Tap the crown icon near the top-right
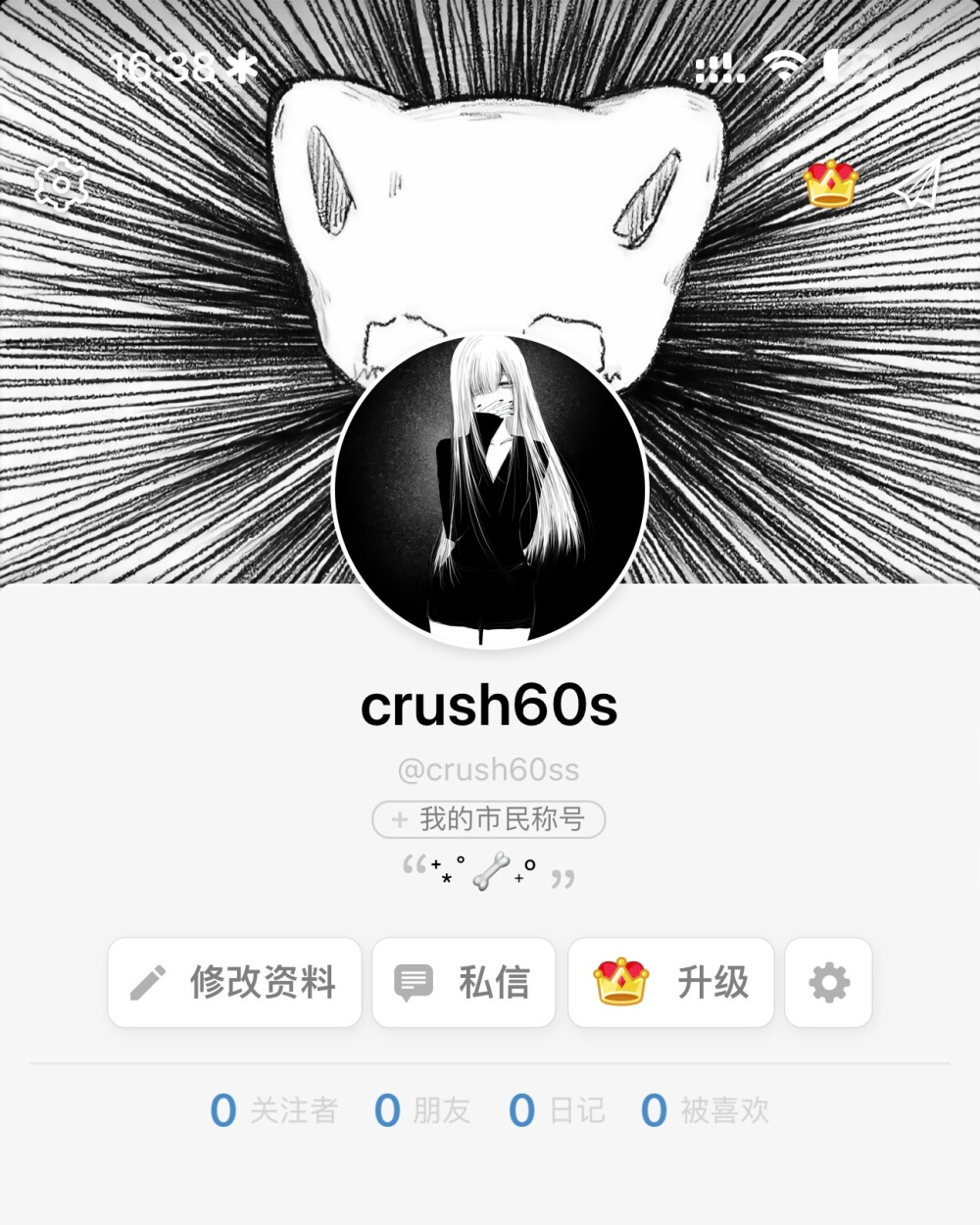Image resolution: width=980 pixels, height=1225 pixels. point(828,185)
